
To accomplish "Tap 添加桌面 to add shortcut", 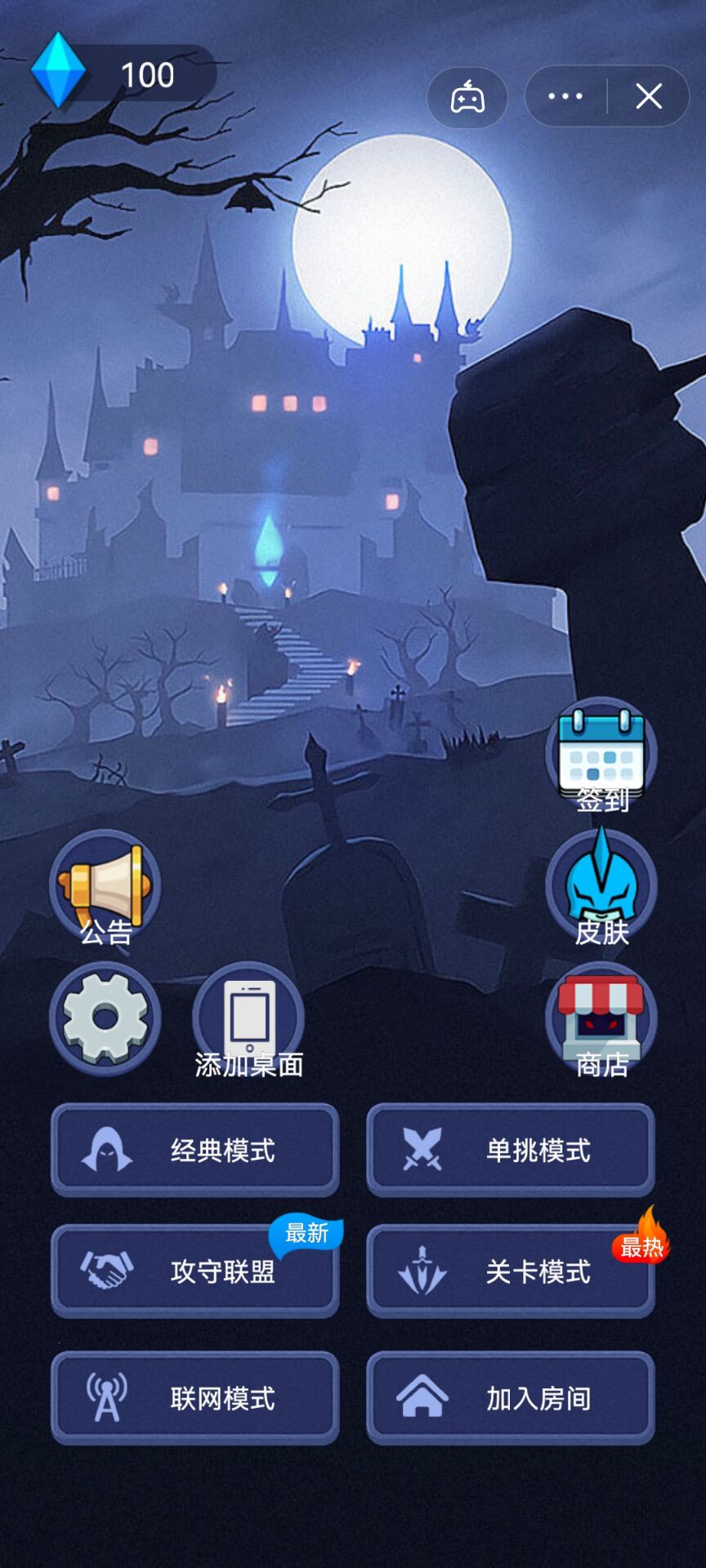I will (248, 1021).
